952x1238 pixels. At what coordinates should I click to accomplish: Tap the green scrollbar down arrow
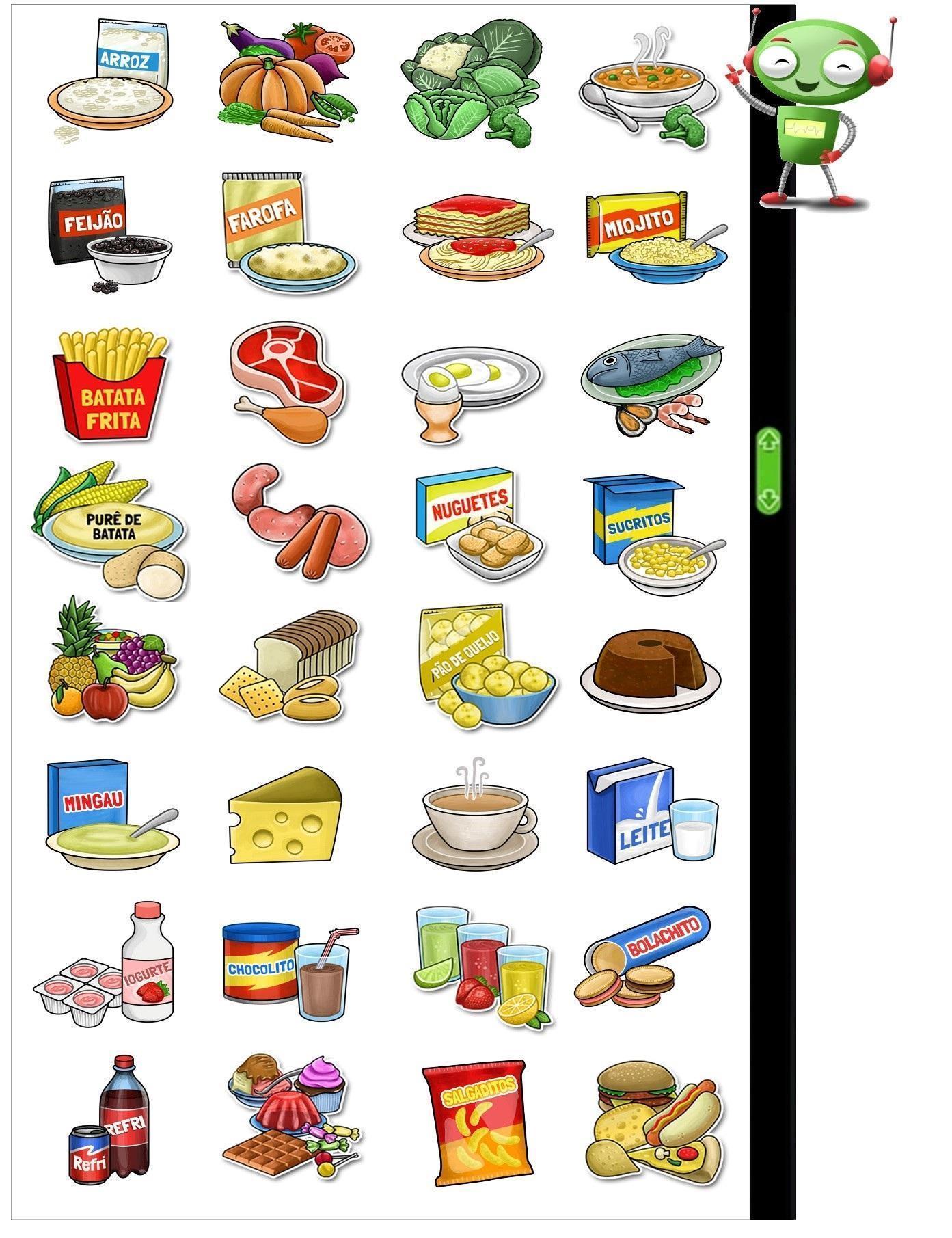point(769,500)
